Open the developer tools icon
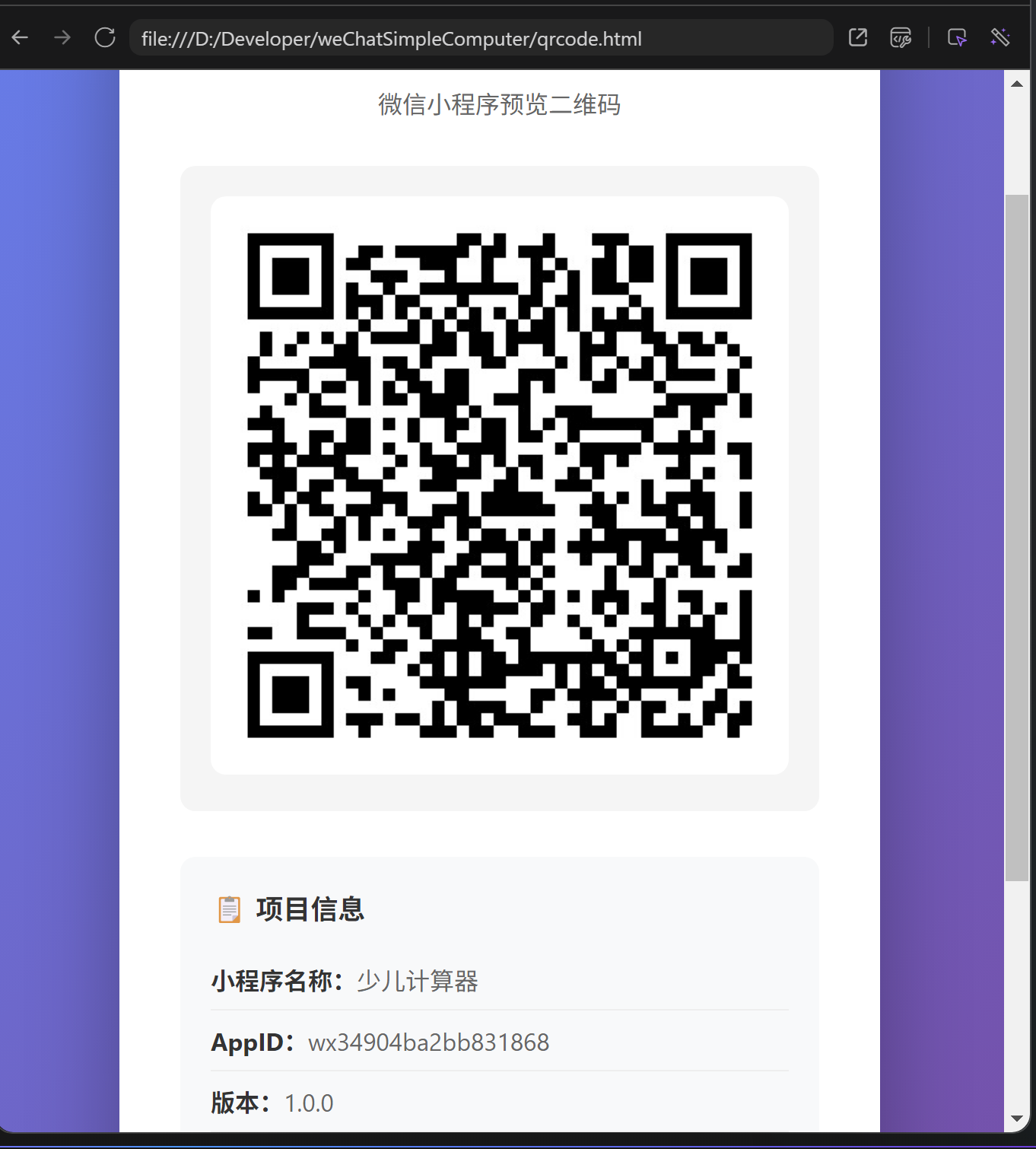Image resolution: width=1036 pixels, height=1149 pixels. pyautogui.click(x=901, y=37)
